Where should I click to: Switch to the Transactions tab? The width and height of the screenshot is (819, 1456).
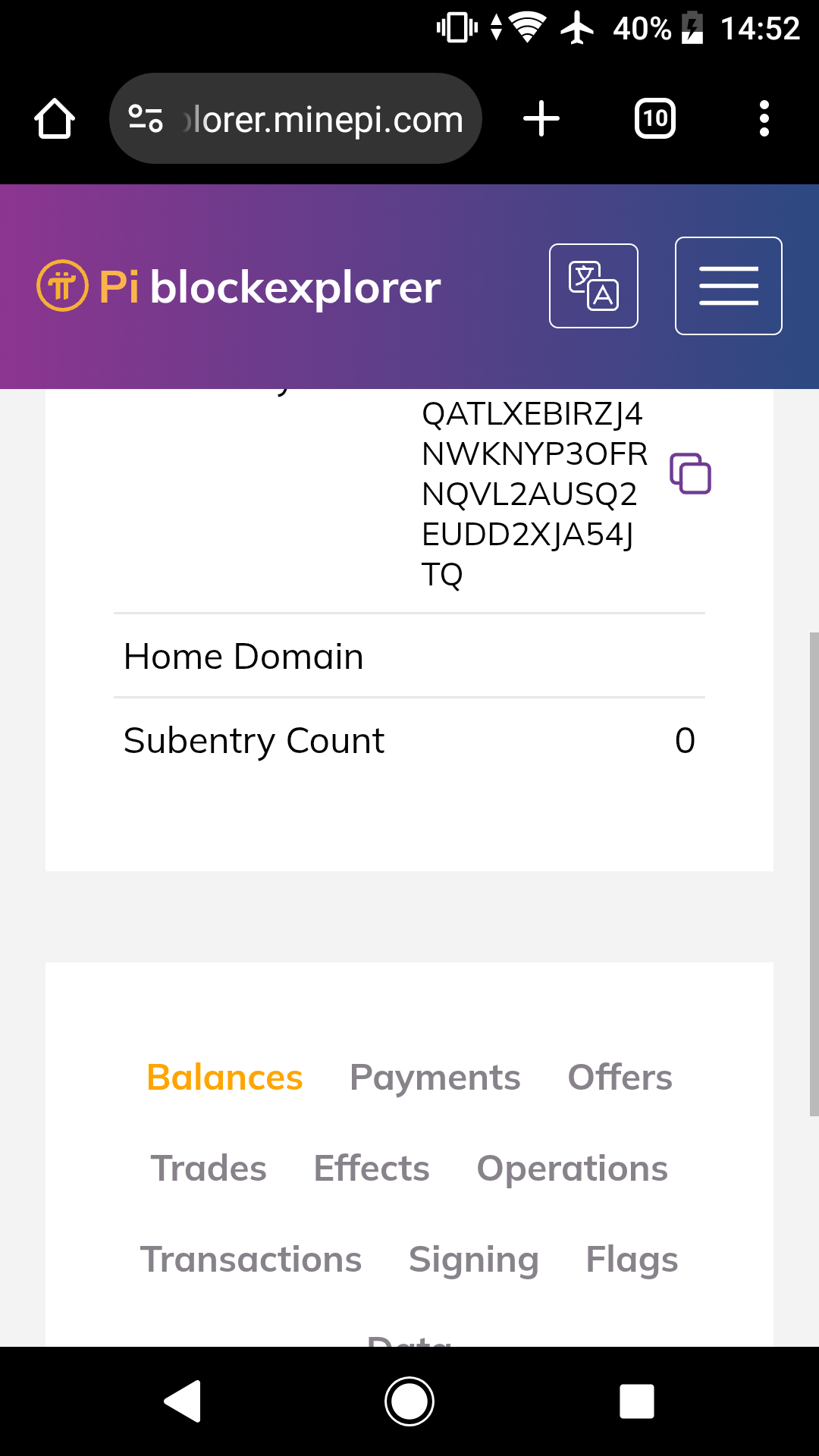tap(251, 1260)
